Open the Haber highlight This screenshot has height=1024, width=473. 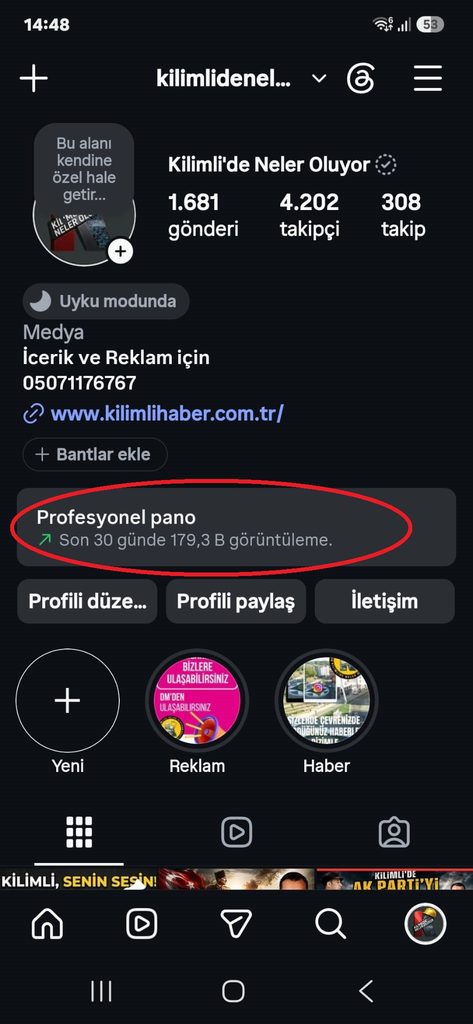click(x=327, y=701)
